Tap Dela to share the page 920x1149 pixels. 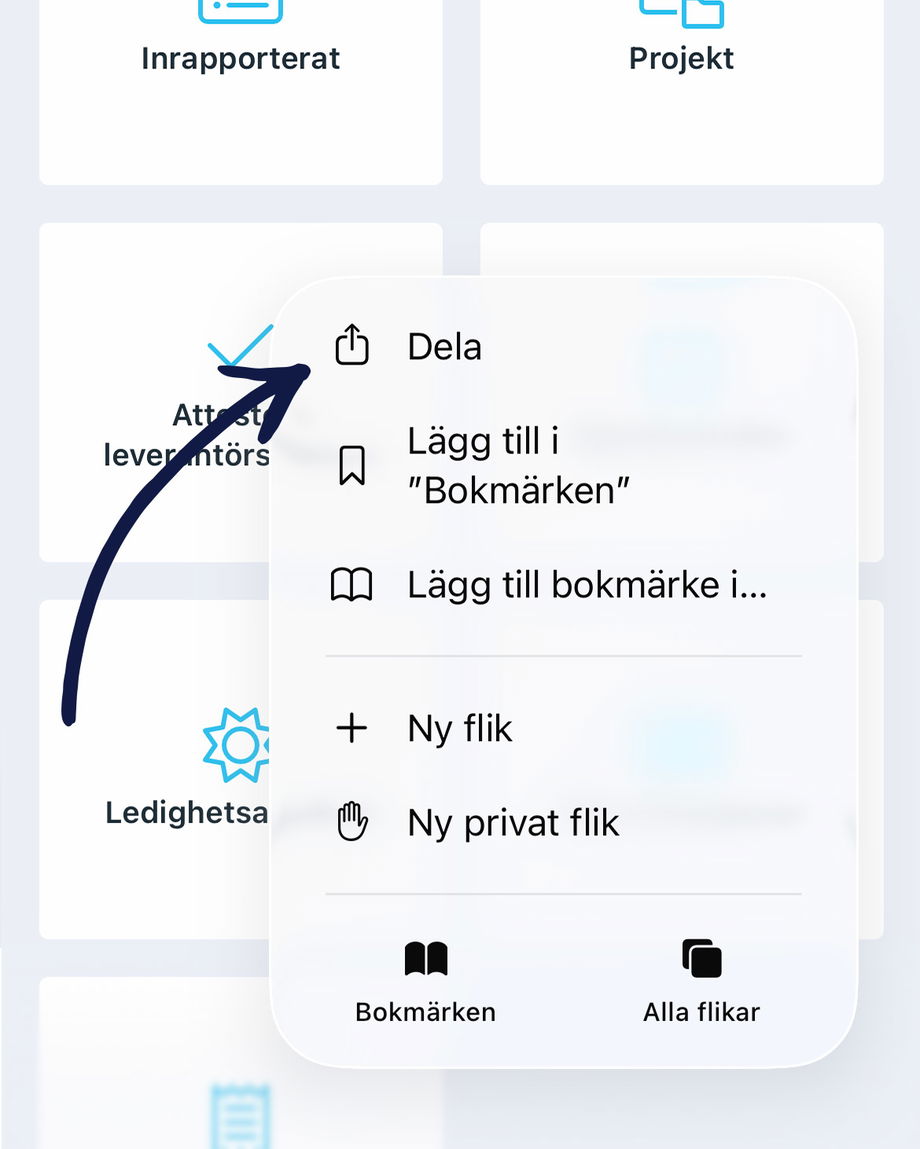pos(445,347)
